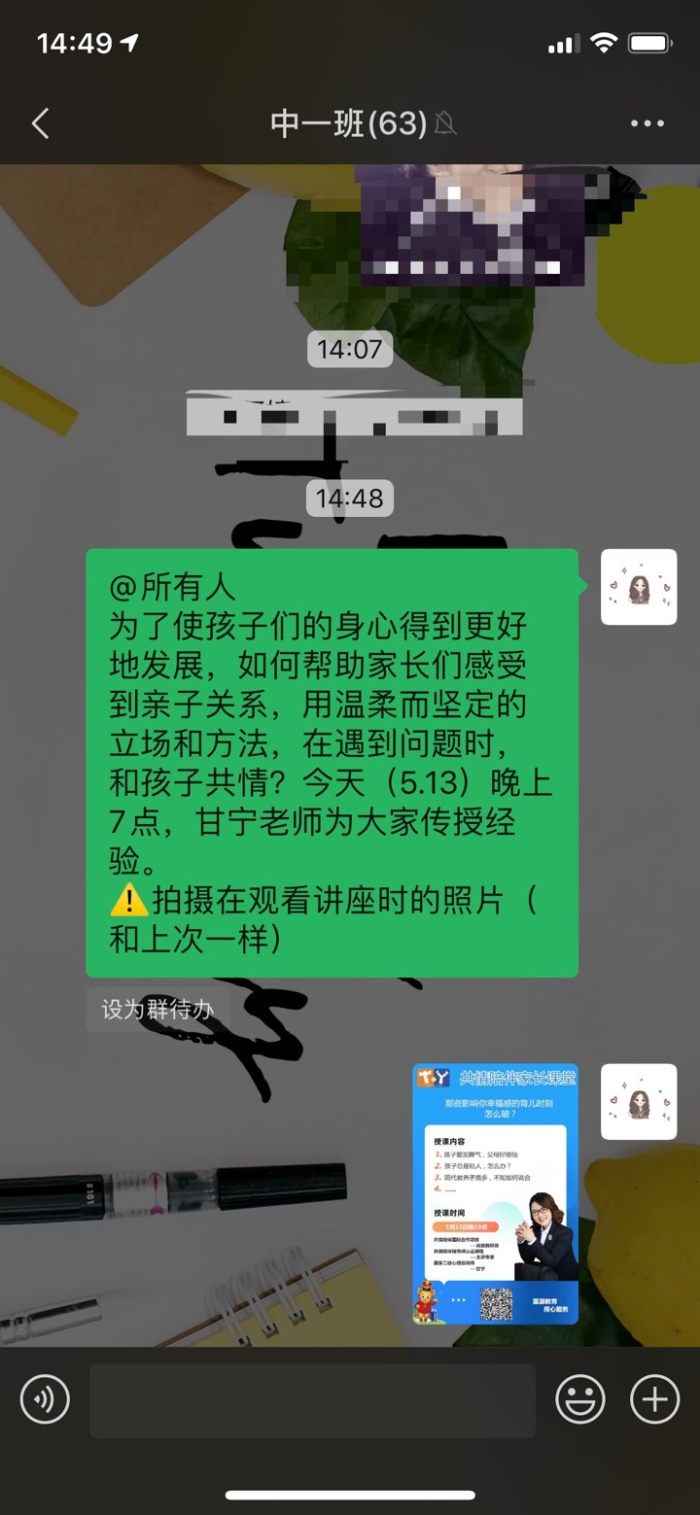
Task: Open the 共情陪伴家长课堂 poster image
Action: [495, 1194]
